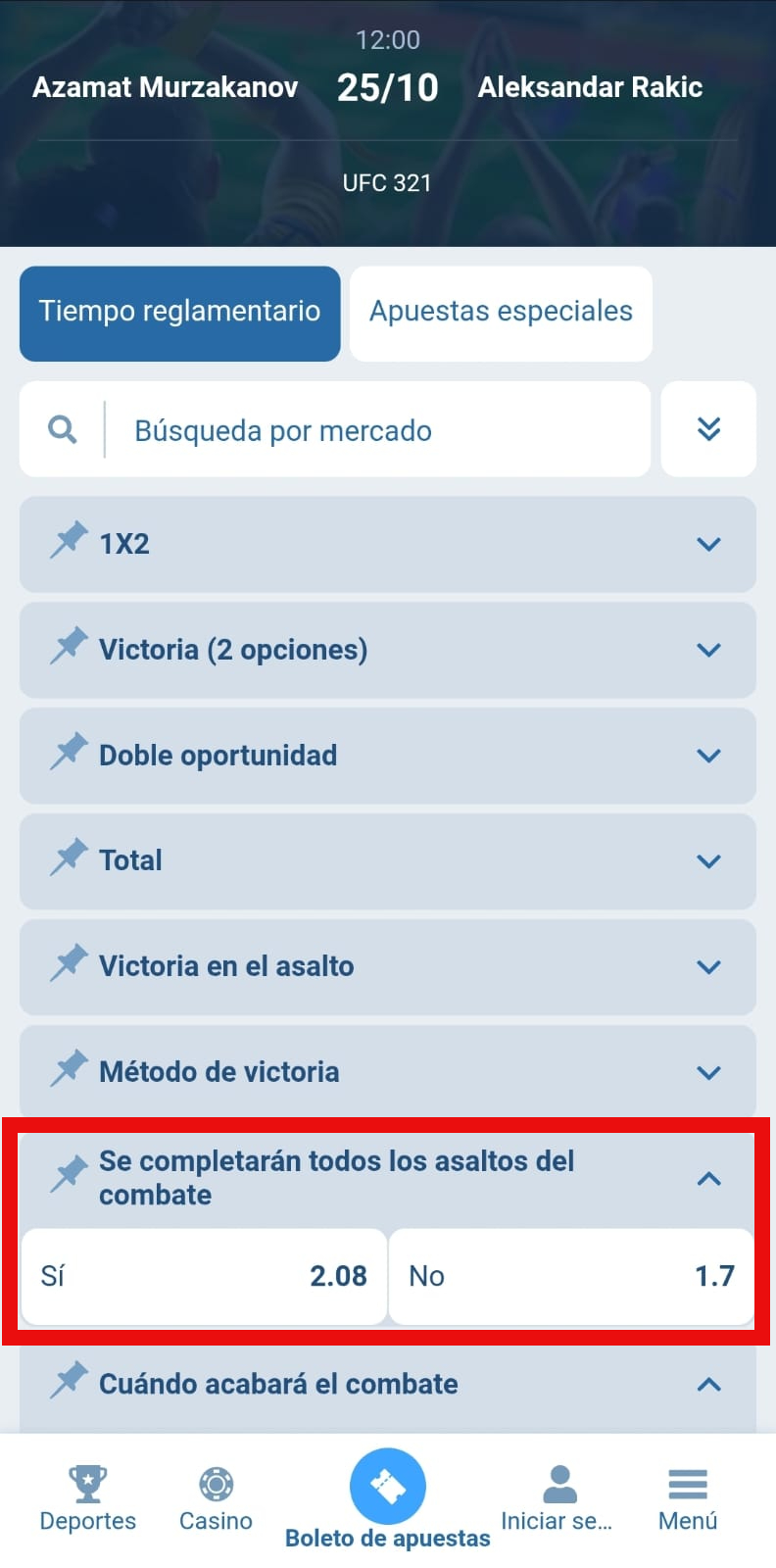The image size is (776, 1568).
Task: Pin the Total market
Action: tap(68, 859)
